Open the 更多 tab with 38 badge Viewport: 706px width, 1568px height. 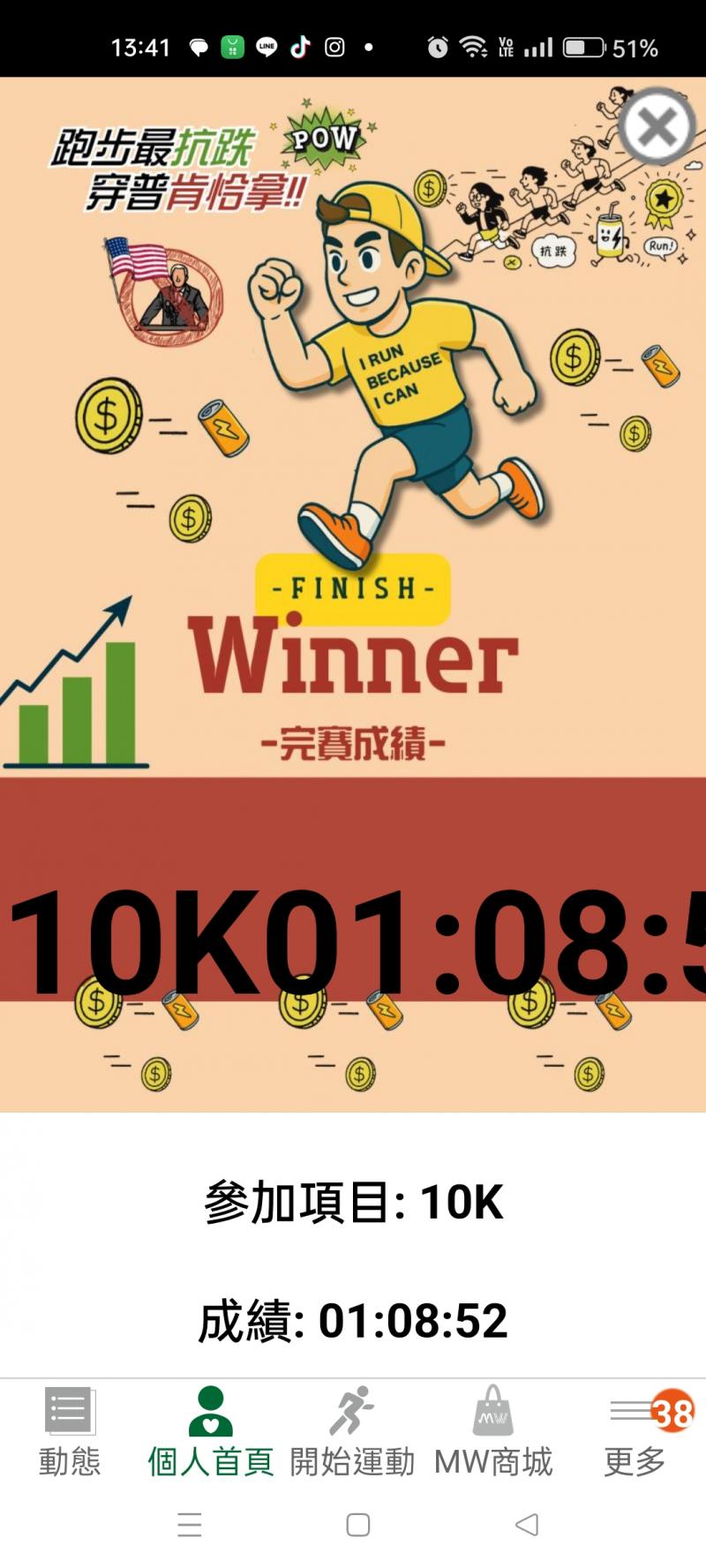[635, 1430]
